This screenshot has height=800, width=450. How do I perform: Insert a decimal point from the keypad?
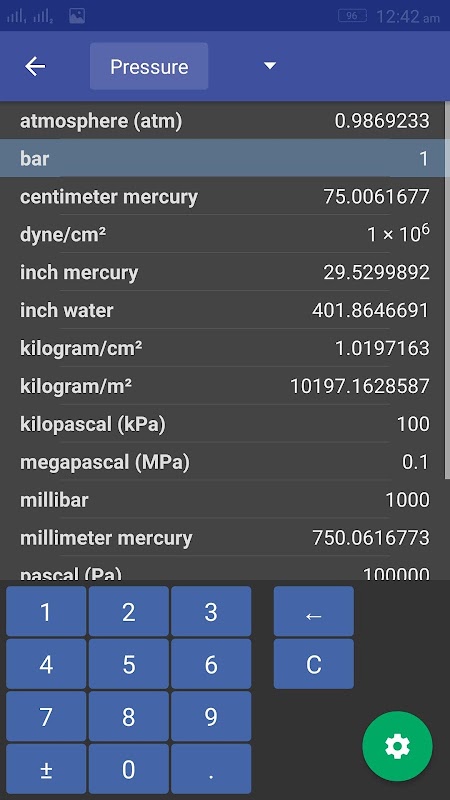(211, 769)
